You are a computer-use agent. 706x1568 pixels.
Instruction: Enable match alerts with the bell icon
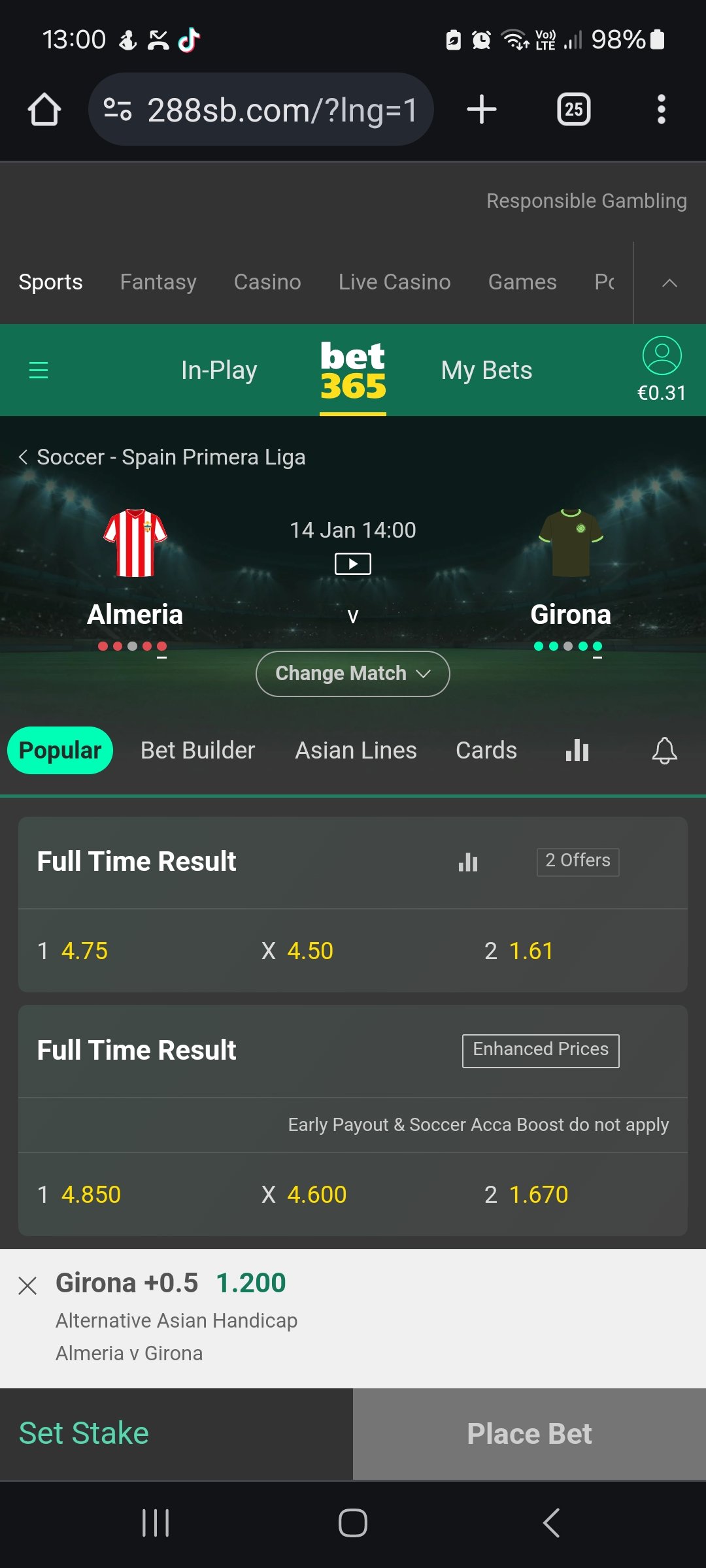664,750
